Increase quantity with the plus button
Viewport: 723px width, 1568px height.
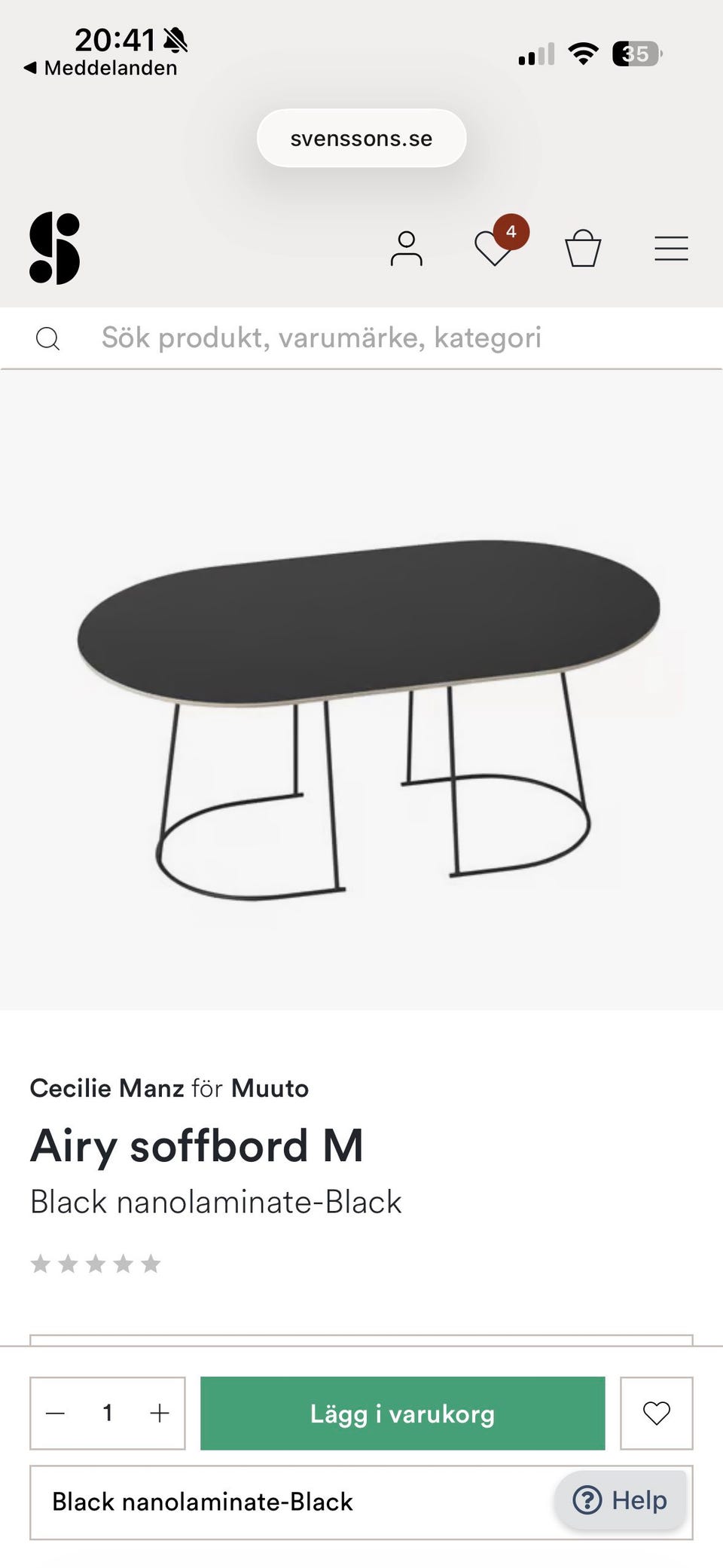160,1414
